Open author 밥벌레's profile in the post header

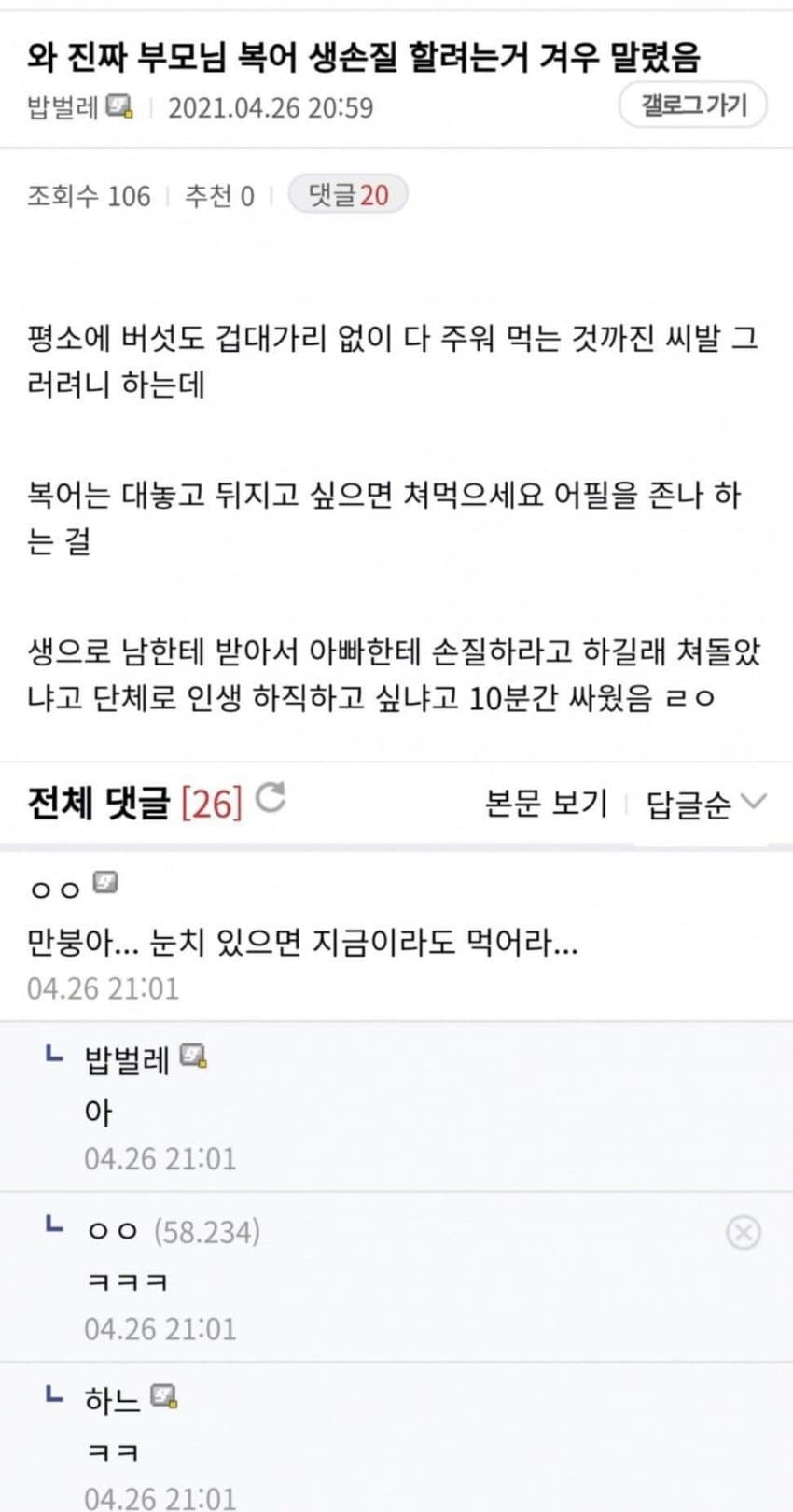[x=63, y=107]
